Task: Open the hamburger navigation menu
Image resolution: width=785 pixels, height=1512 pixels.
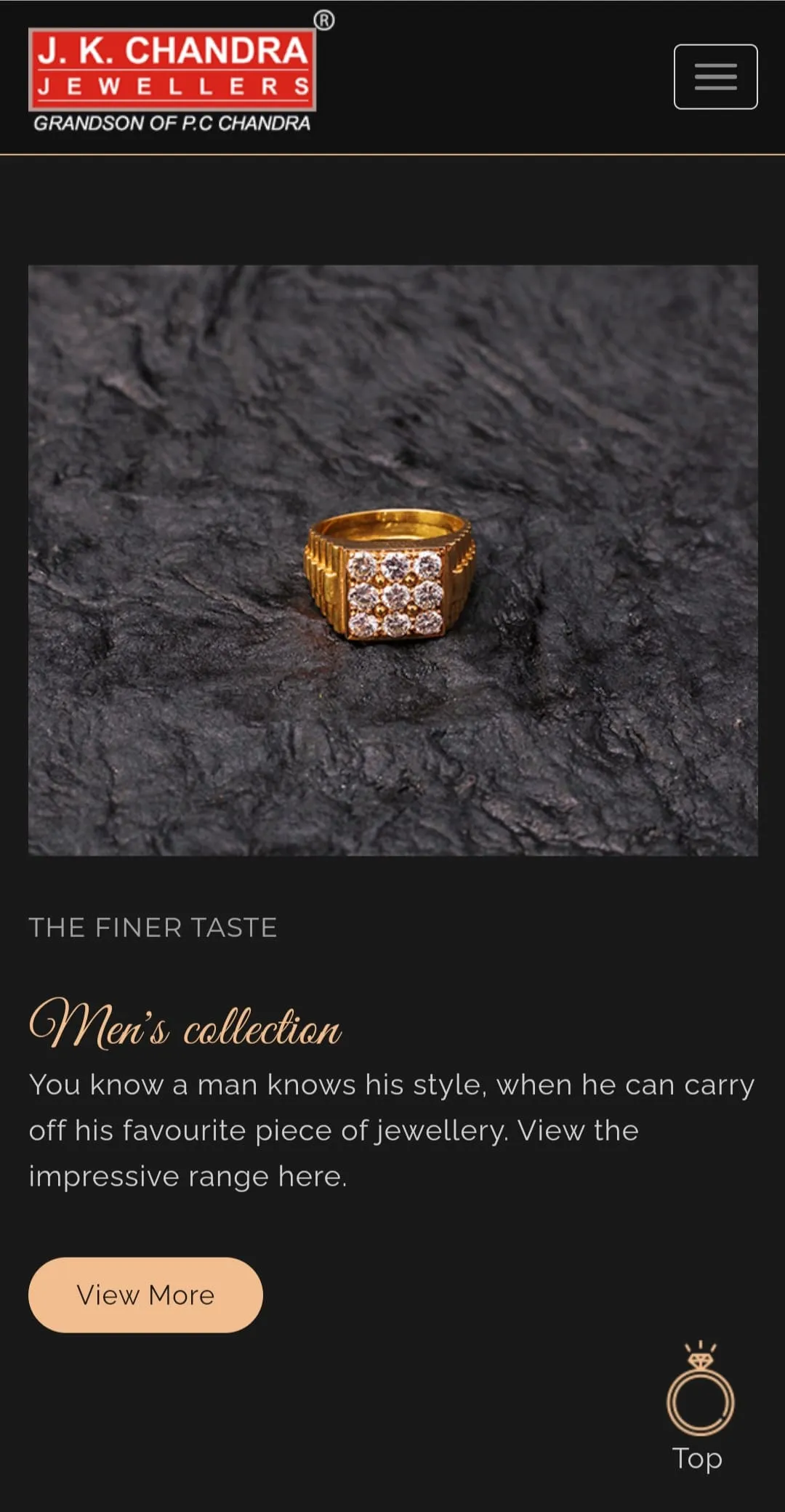Action: 715,77
